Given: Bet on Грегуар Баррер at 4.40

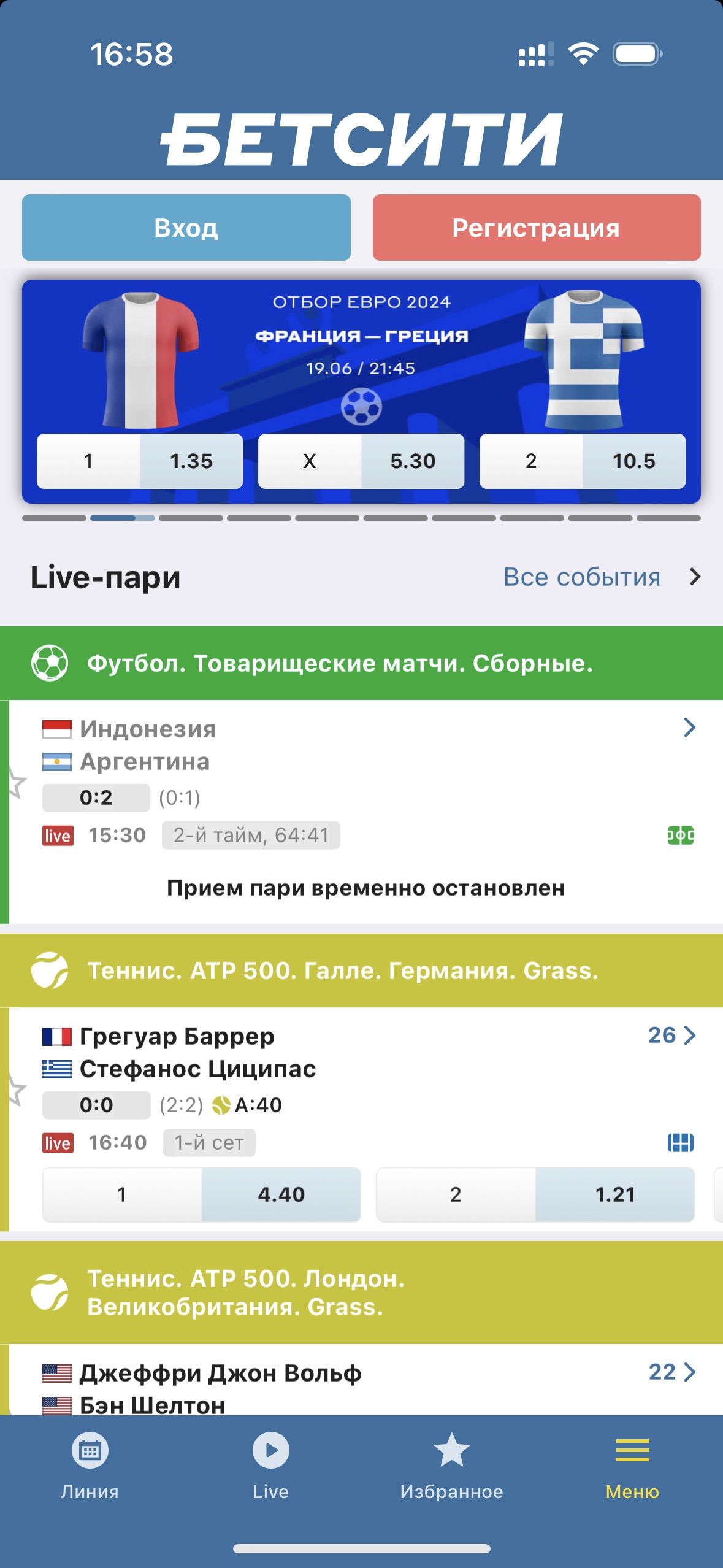Looking at the screenshot, I should [201, 1194].
